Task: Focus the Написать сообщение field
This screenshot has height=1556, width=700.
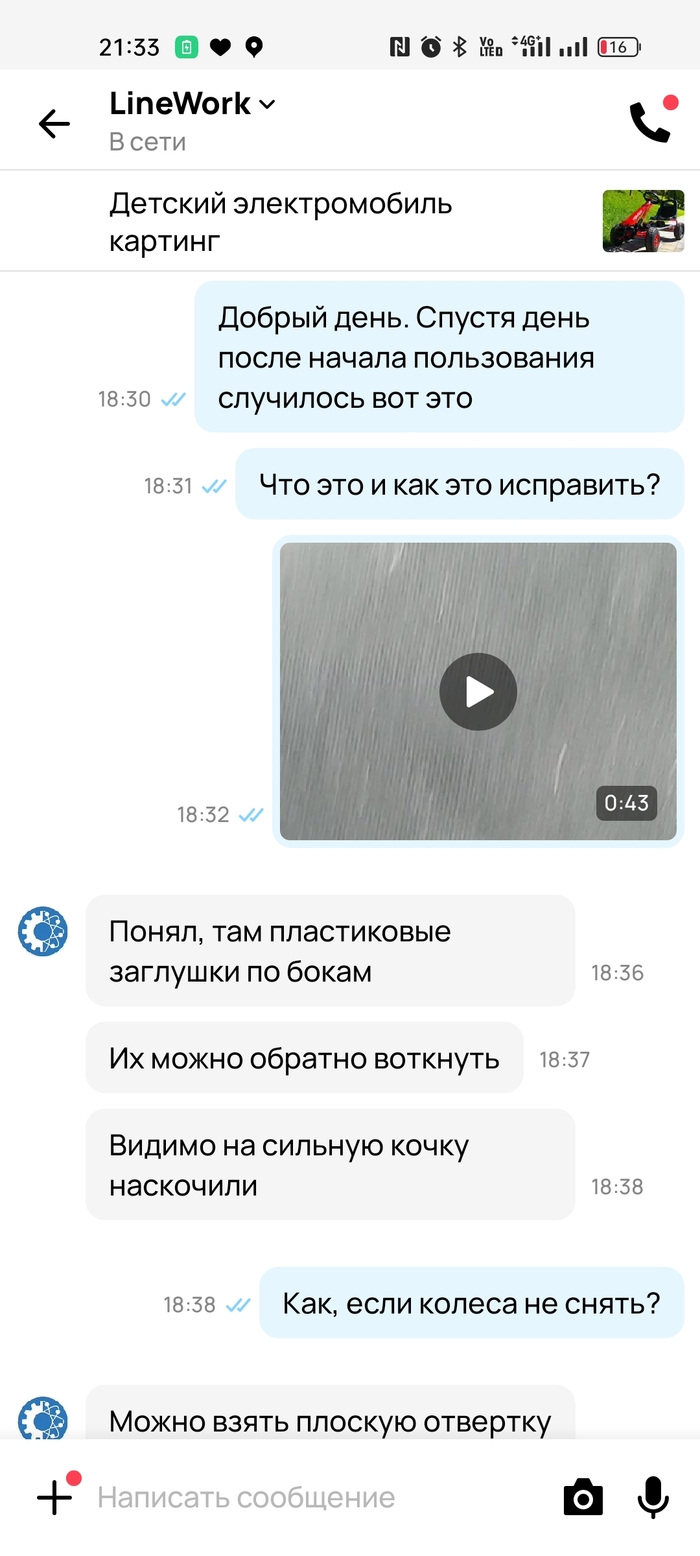Action: [x=300, y=1497]
